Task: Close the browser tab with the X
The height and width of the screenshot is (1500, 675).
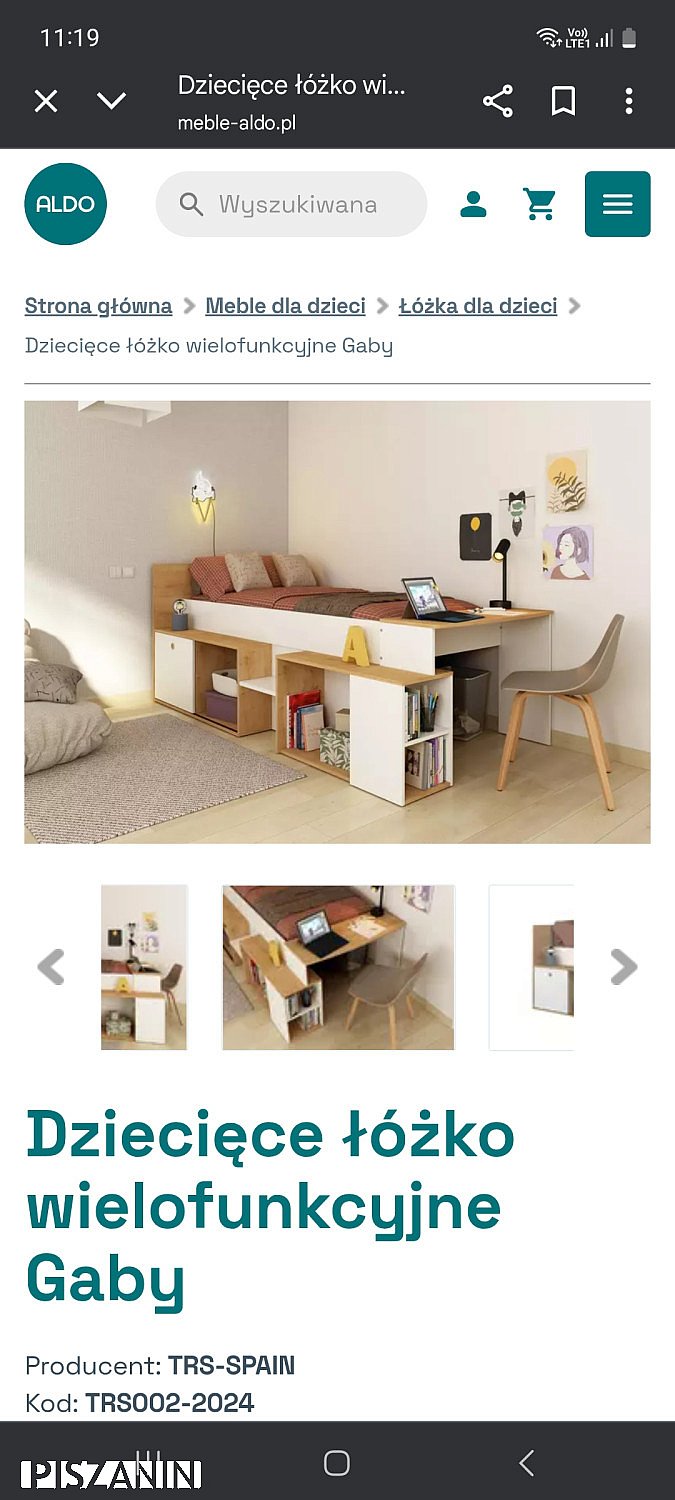Action: coord(46,101)
